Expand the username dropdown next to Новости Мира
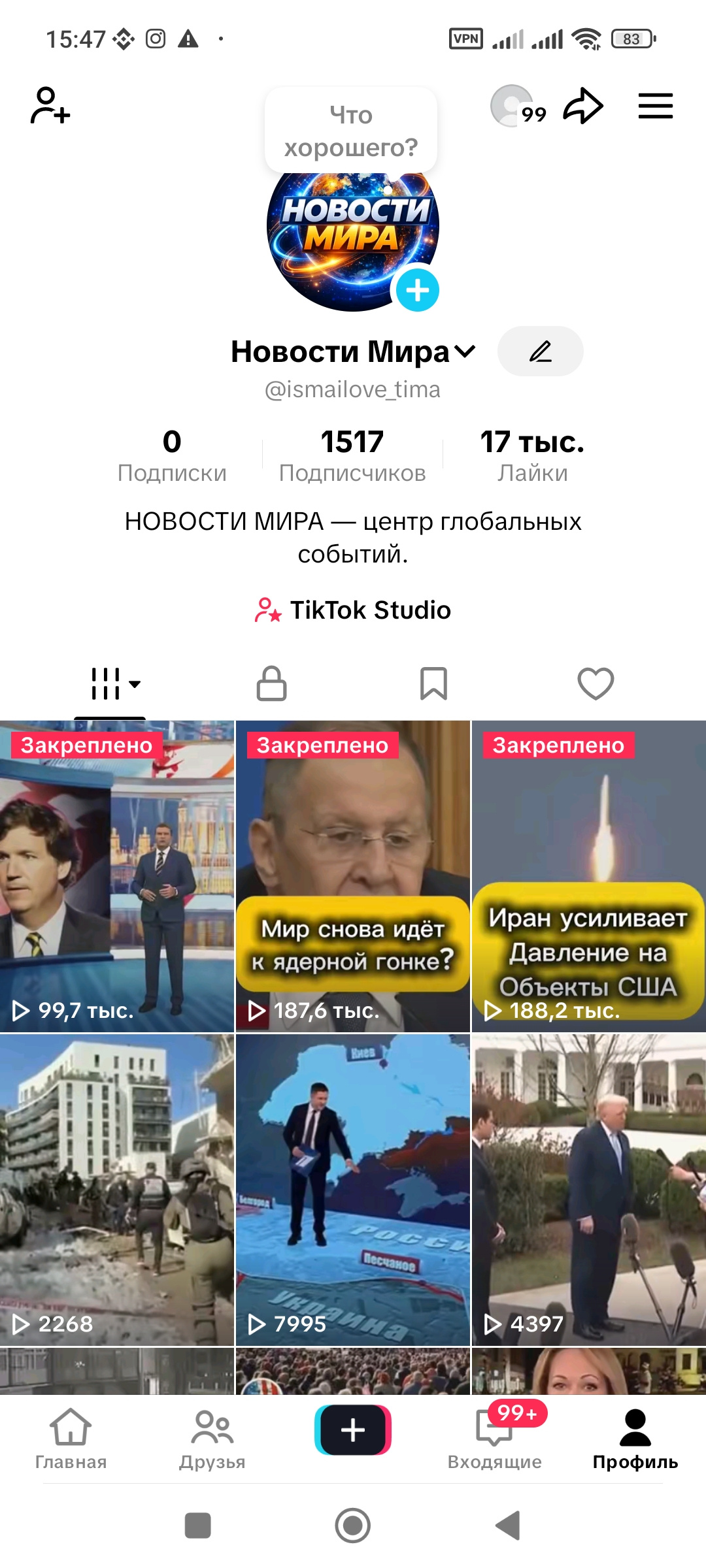 (465, 351)
